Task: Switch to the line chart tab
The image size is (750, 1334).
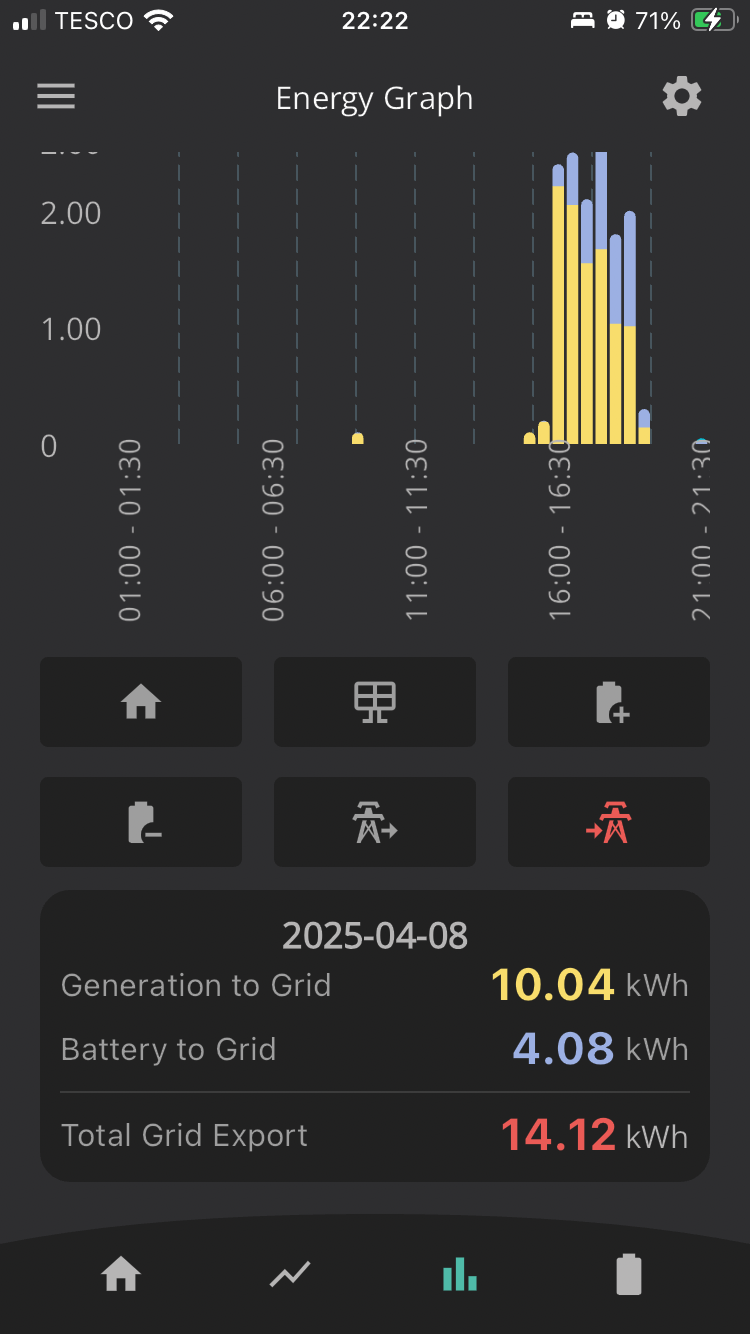Action: click(x=290, y=1275)
